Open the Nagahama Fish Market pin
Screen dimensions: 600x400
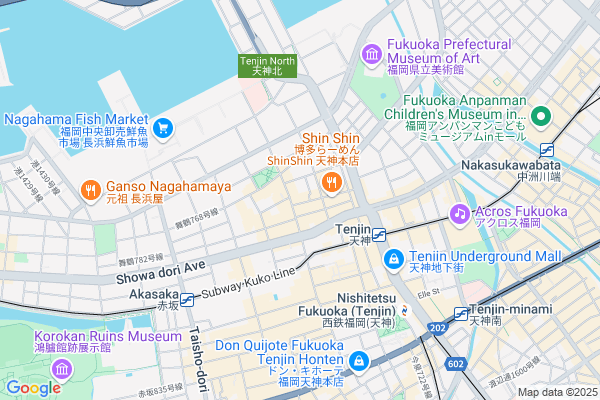pyautogui.click(x=163, y=127)
